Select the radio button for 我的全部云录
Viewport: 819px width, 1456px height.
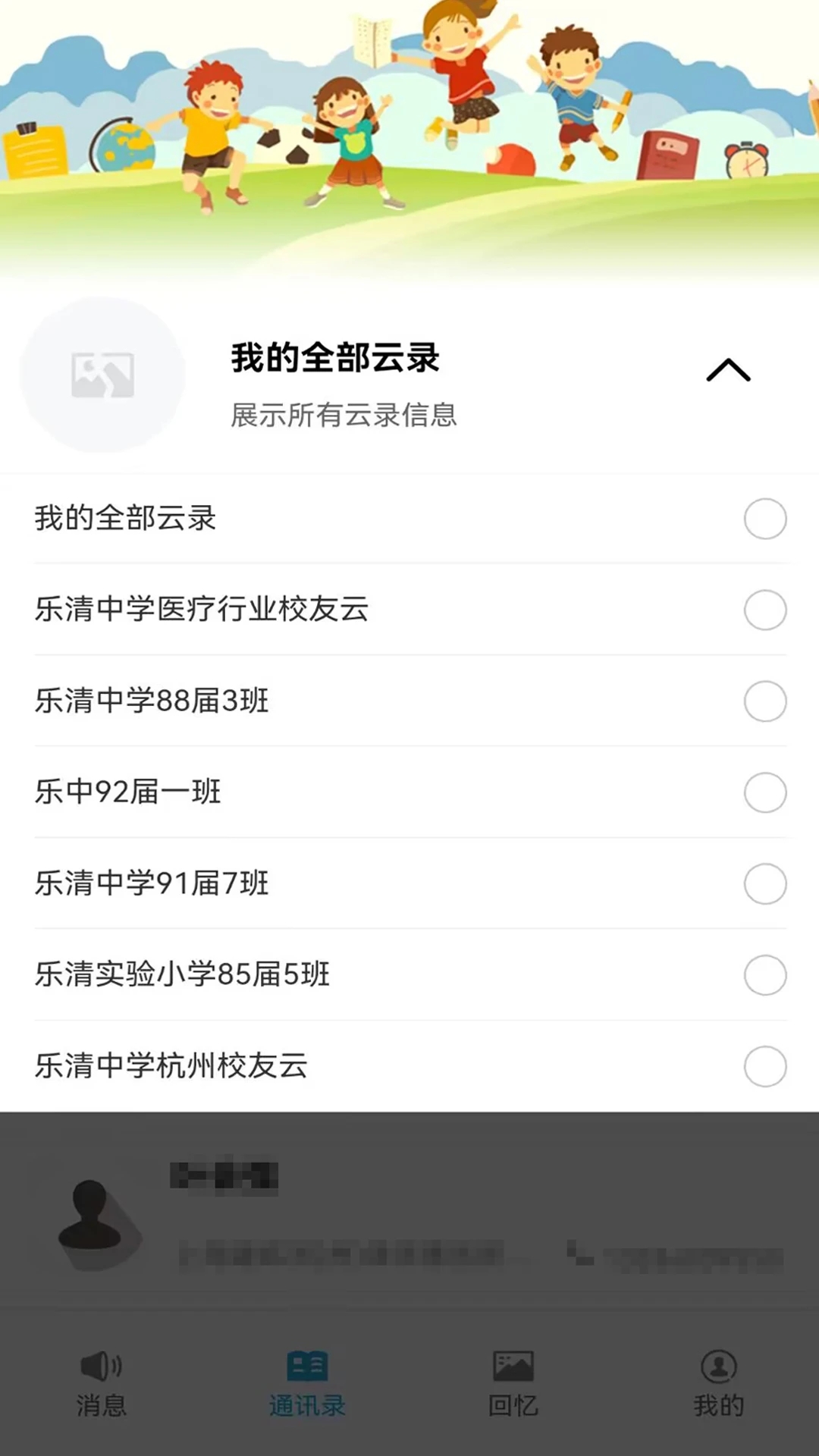pos(764,519)
